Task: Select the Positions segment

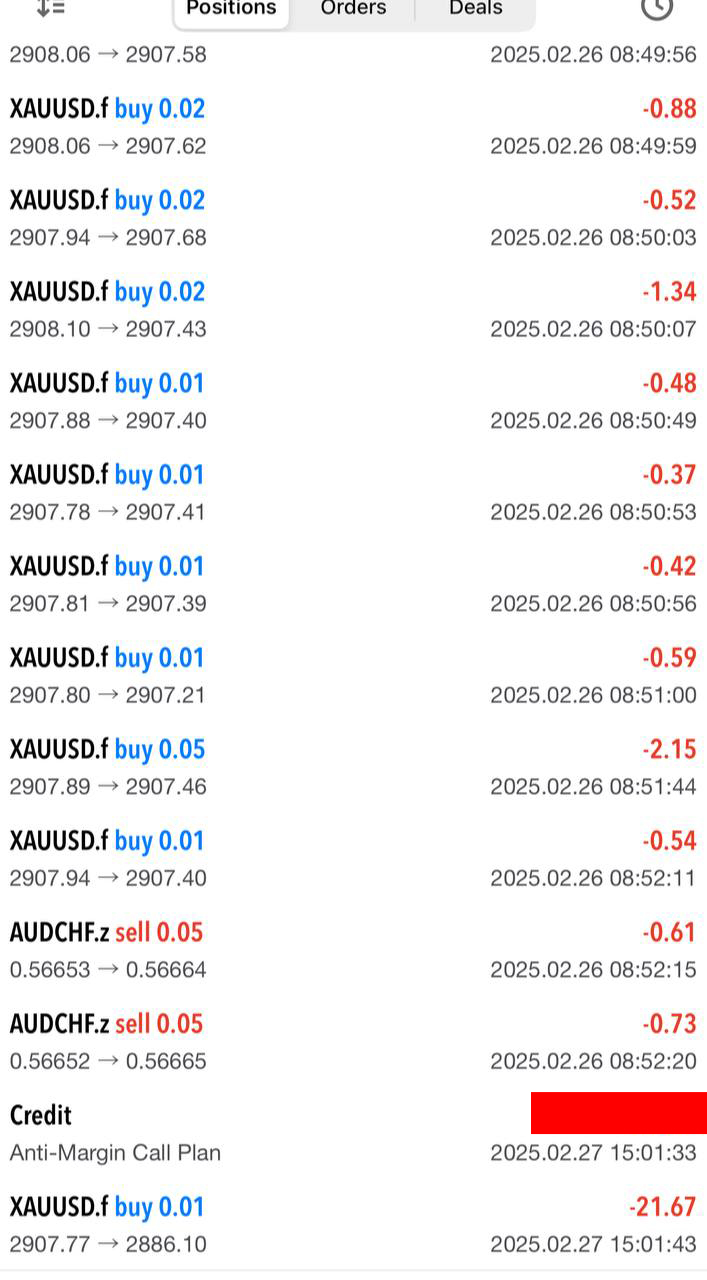Action: [232, 10]
